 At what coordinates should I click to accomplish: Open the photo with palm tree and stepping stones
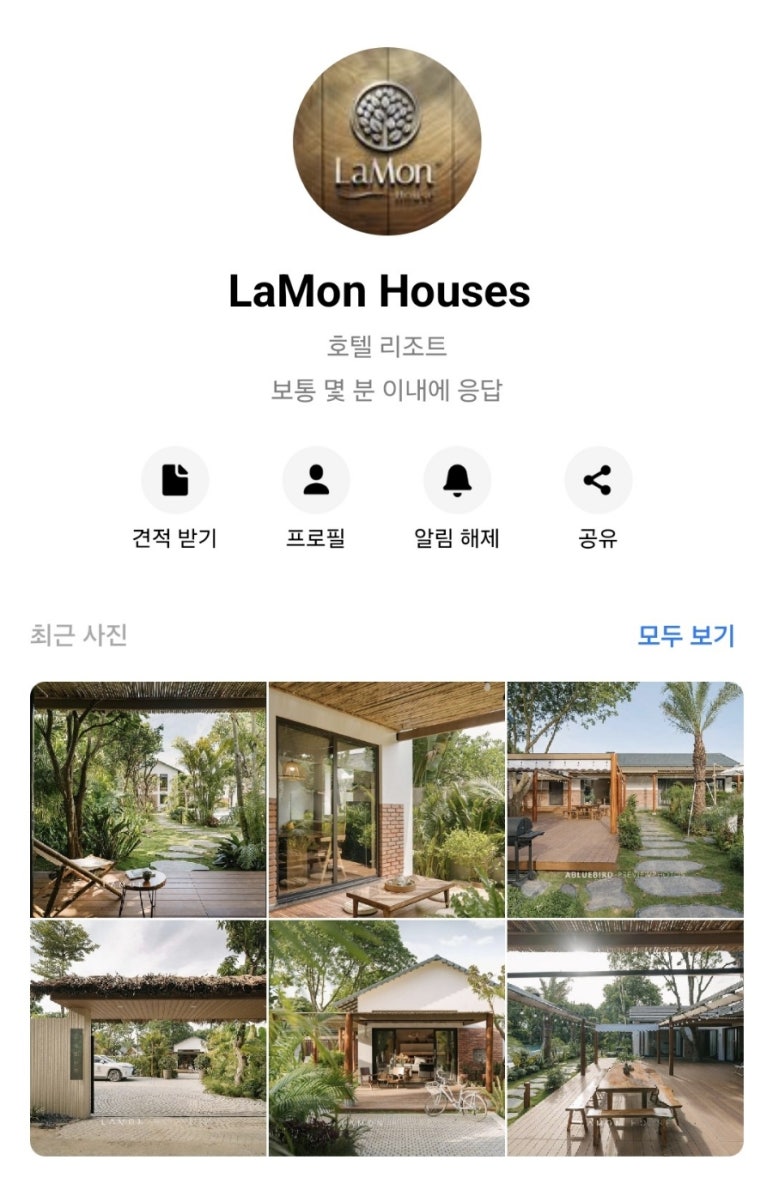(x=625, y=799)
